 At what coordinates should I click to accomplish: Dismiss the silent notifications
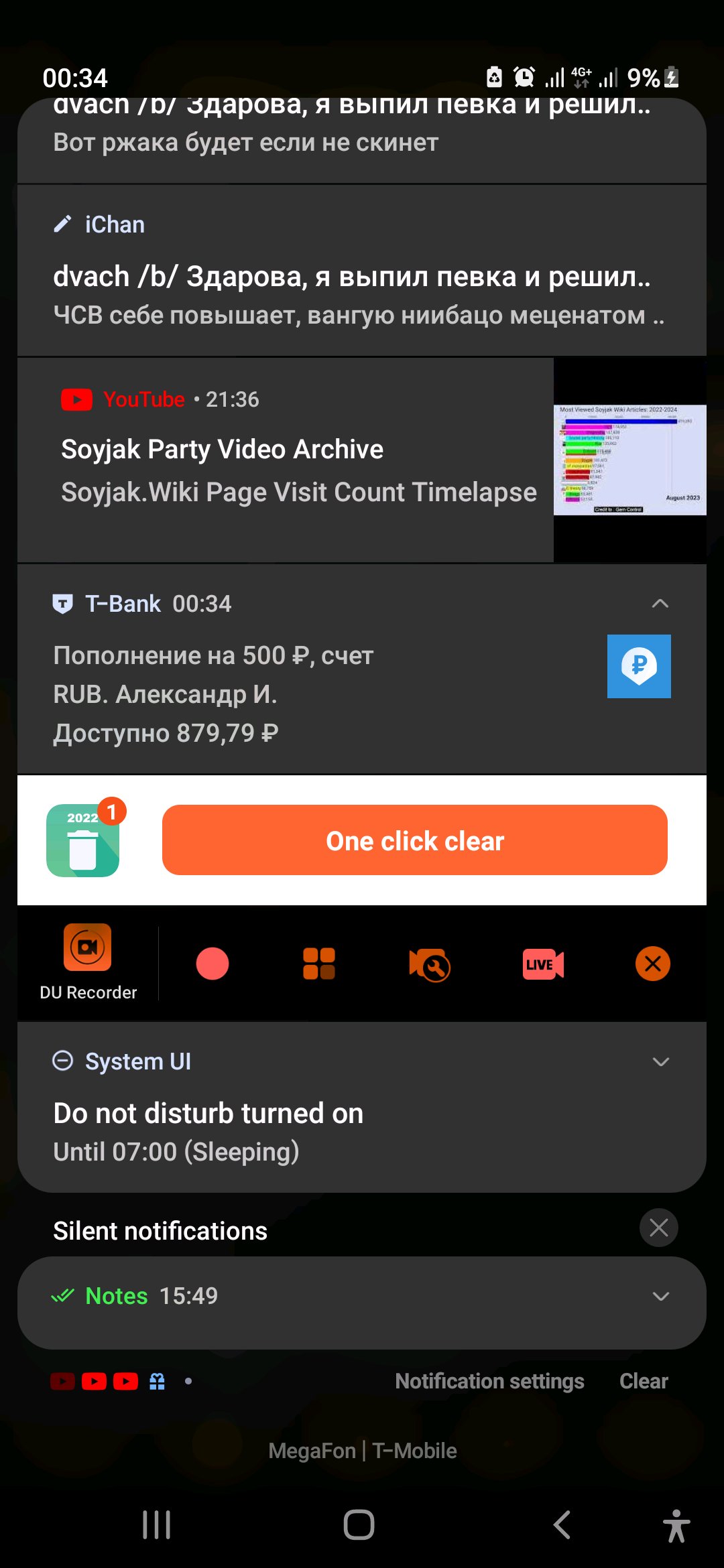tap(658, 1228)
